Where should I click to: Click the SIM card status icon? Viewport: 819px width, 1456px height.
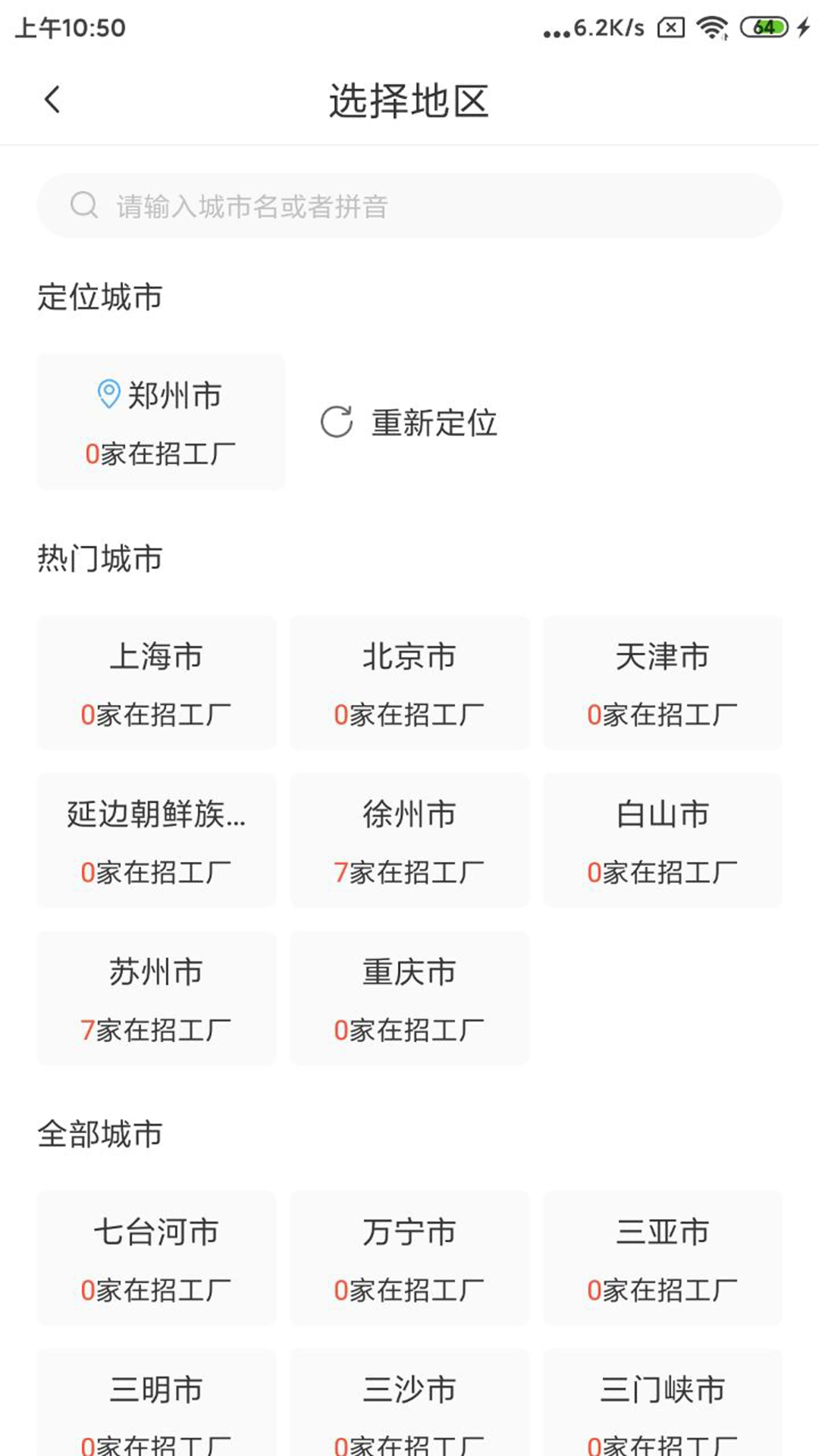tap(670, 27)
